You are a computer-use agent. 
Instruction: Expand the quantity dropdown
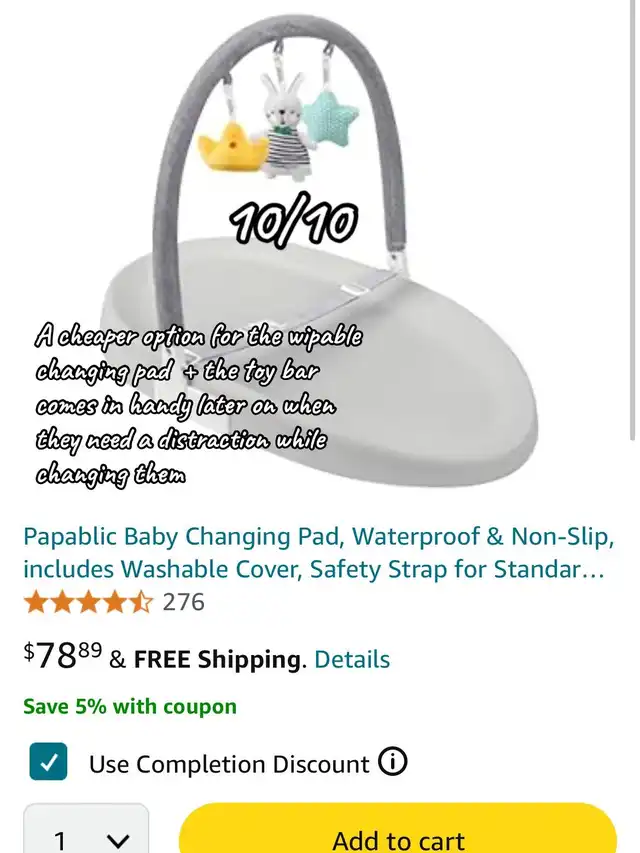click(x=87, y=835)
